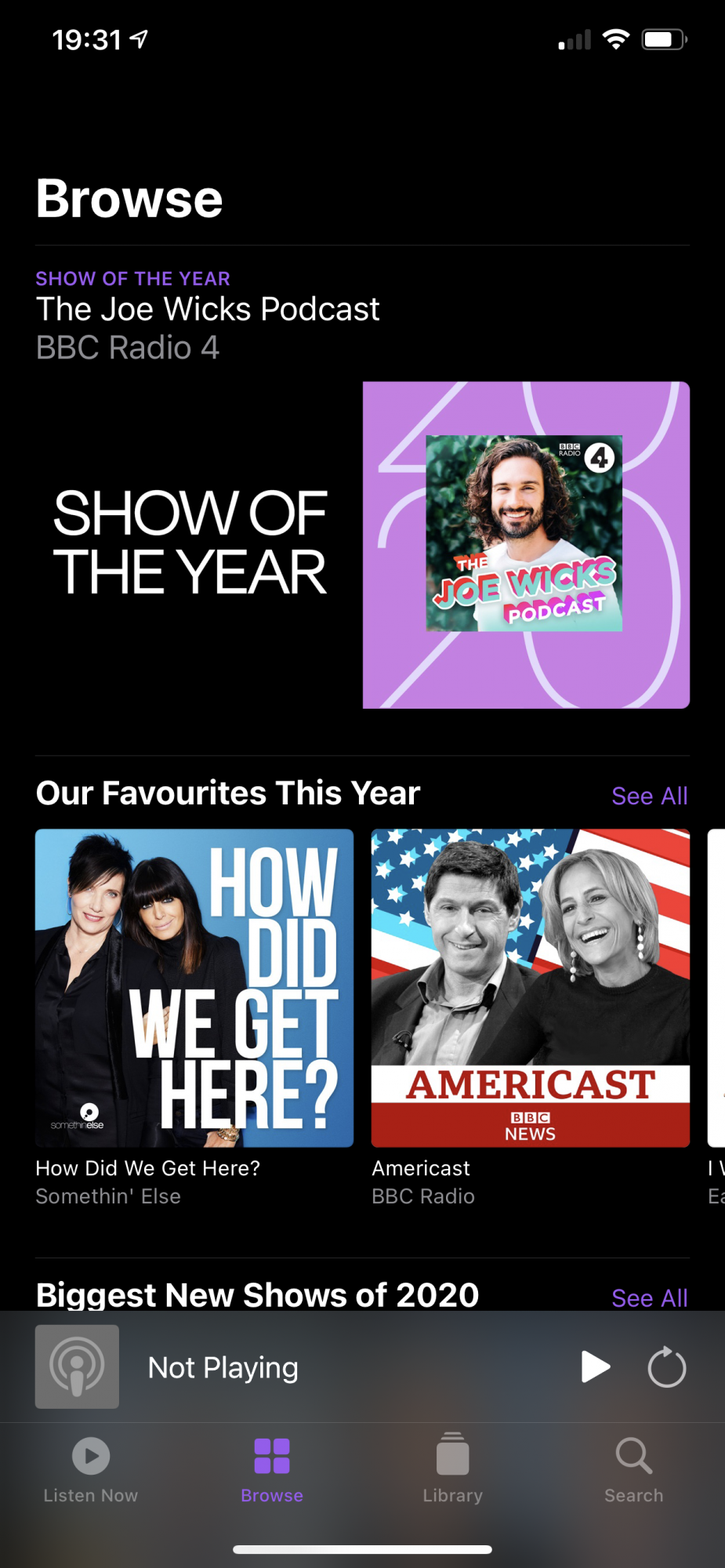
Task: Switch to the Listen Now tab
Action: coord(91,1470)
